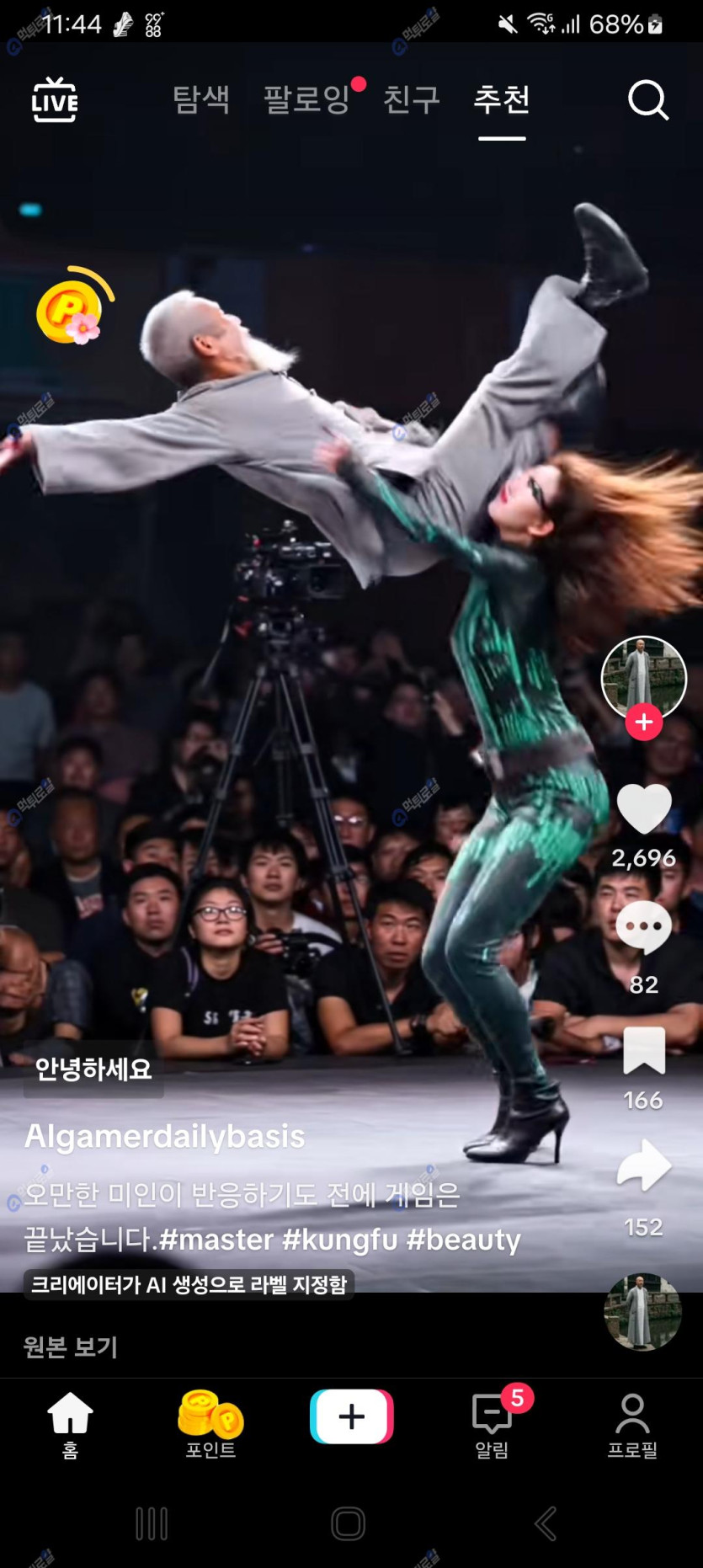
Task: Open the search magnifier icon
Action: click(x=647, y=101)
